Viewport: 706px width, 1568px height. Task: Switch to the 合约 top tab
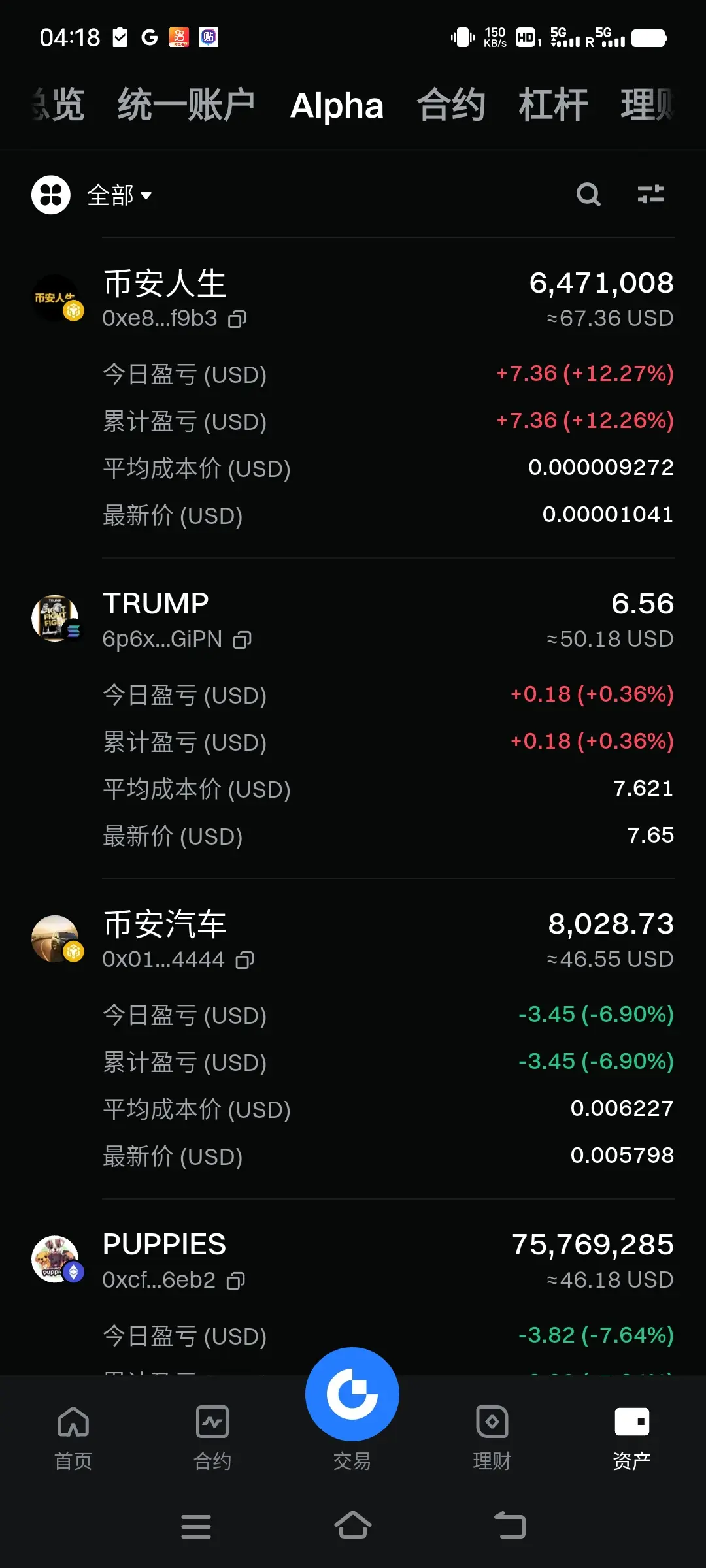[x=451, y=105]
